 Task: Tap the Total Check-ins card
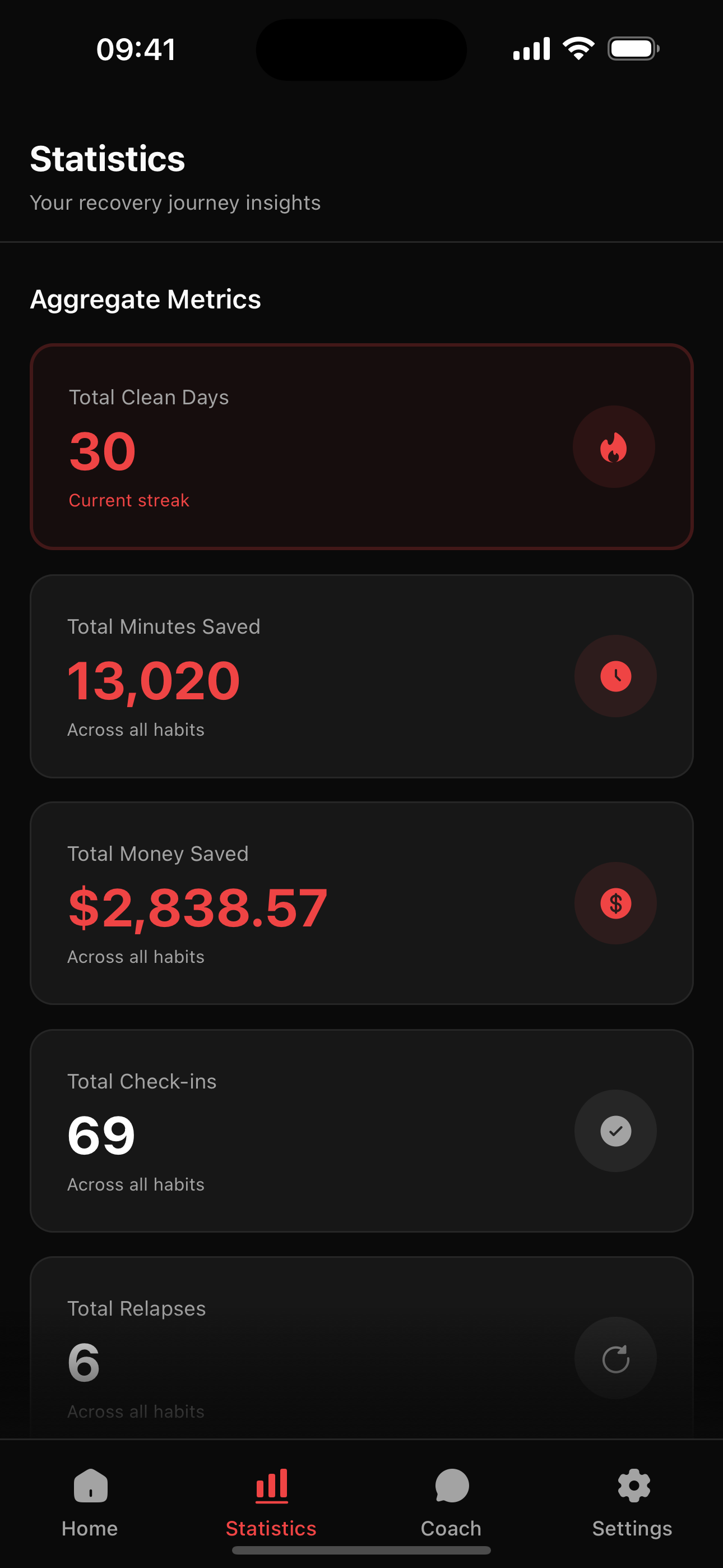tap(361, 1131)
